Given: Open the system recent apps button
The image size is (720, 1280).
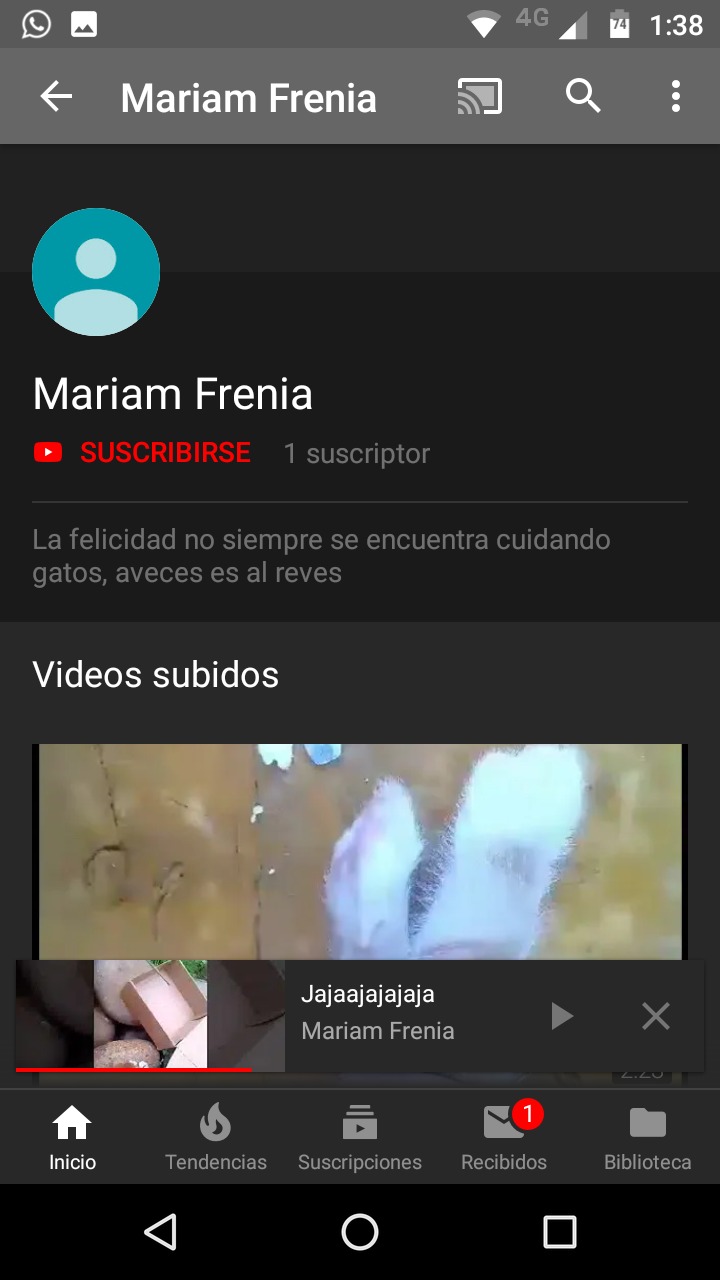Looking at the screenshot, I should (x=560, y=1232).
